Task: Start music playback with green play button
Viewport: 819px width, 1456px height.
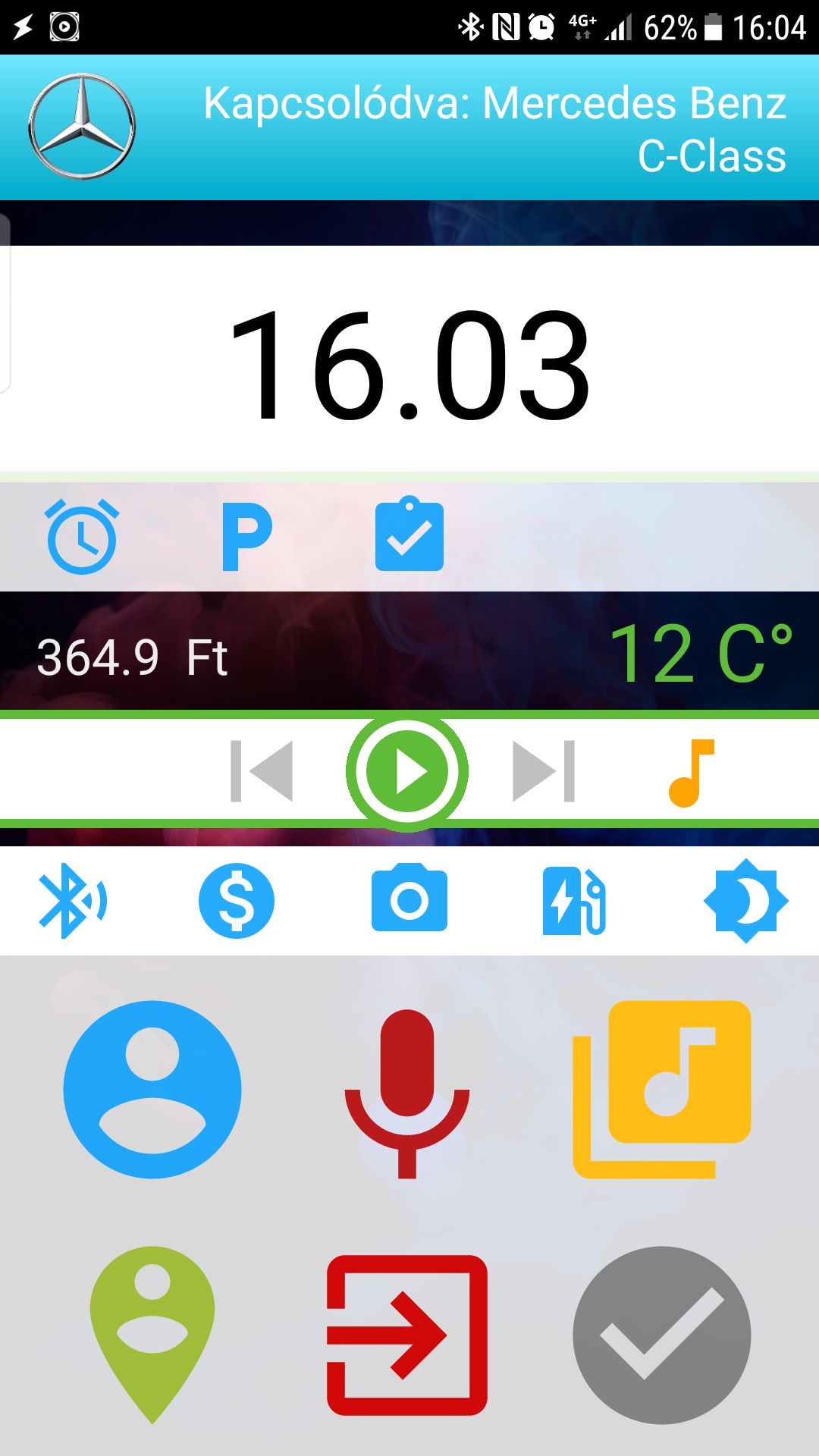Action: [407, 771]
